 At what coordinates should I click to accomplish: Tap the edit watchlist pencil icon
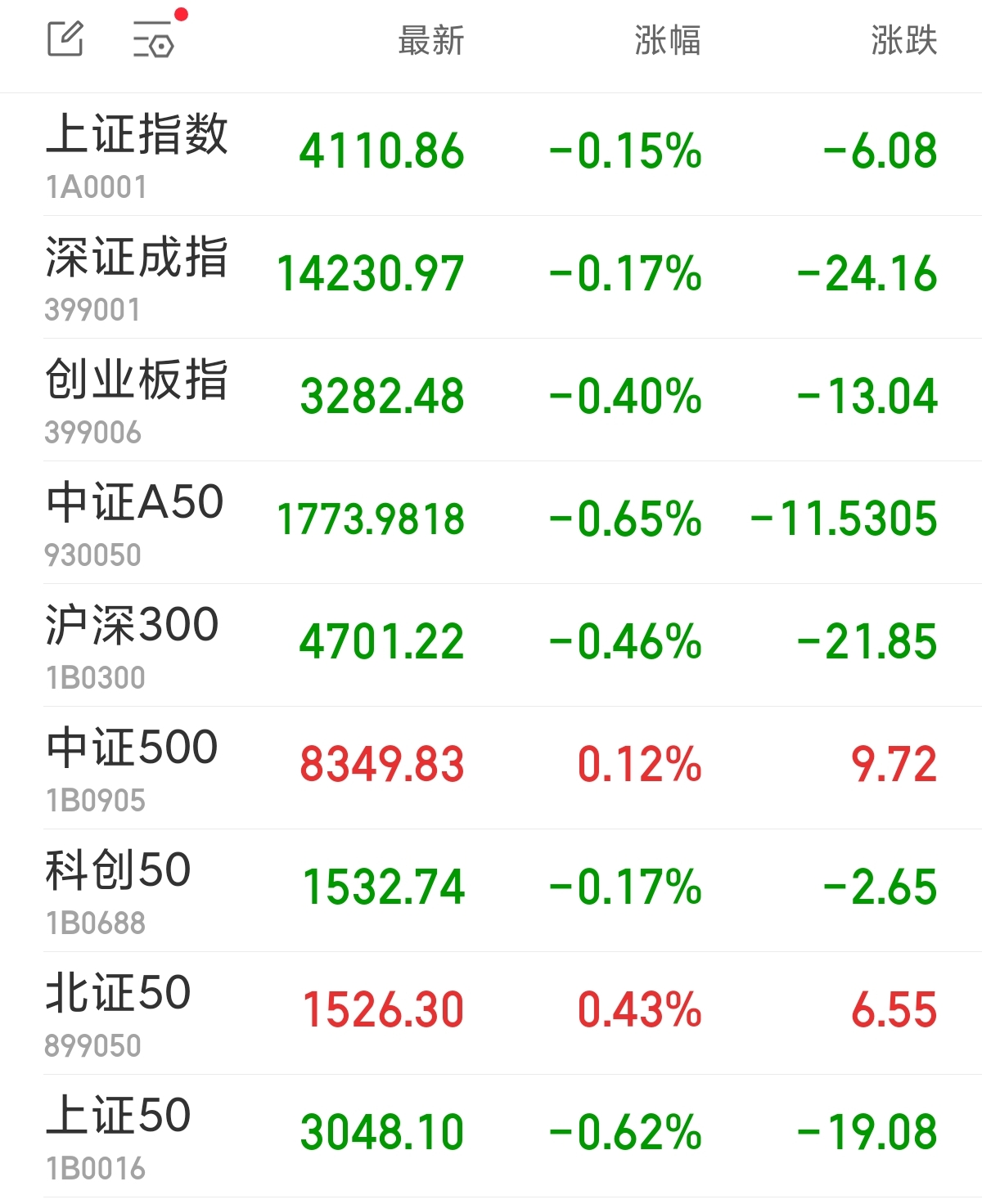[x=65, y=39]
